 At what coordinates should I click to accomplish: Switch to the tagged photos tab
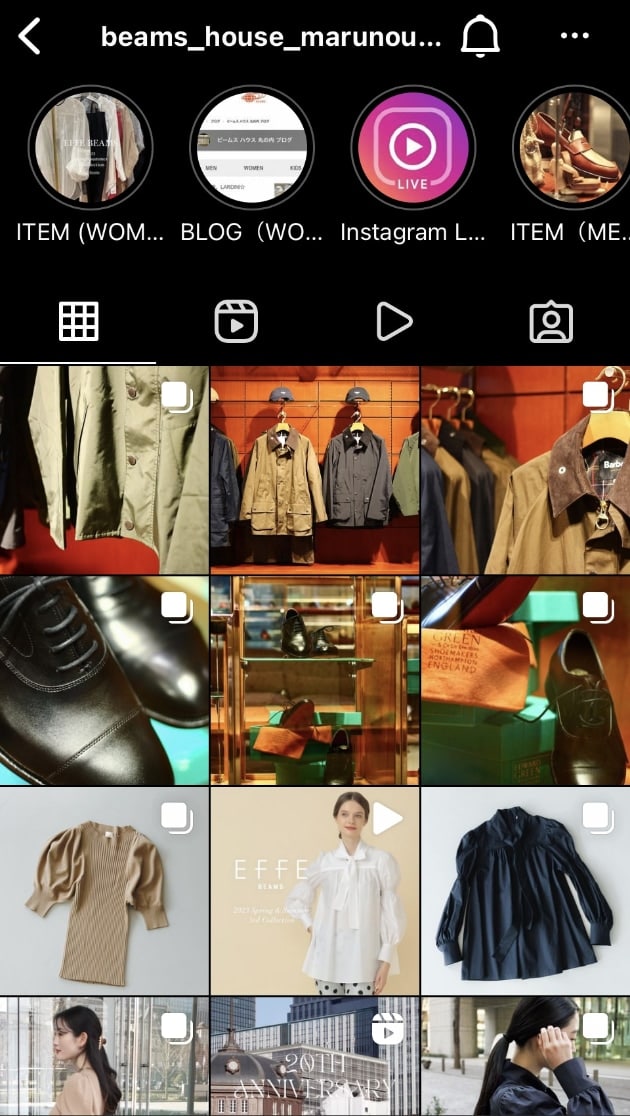pos(551,322)
